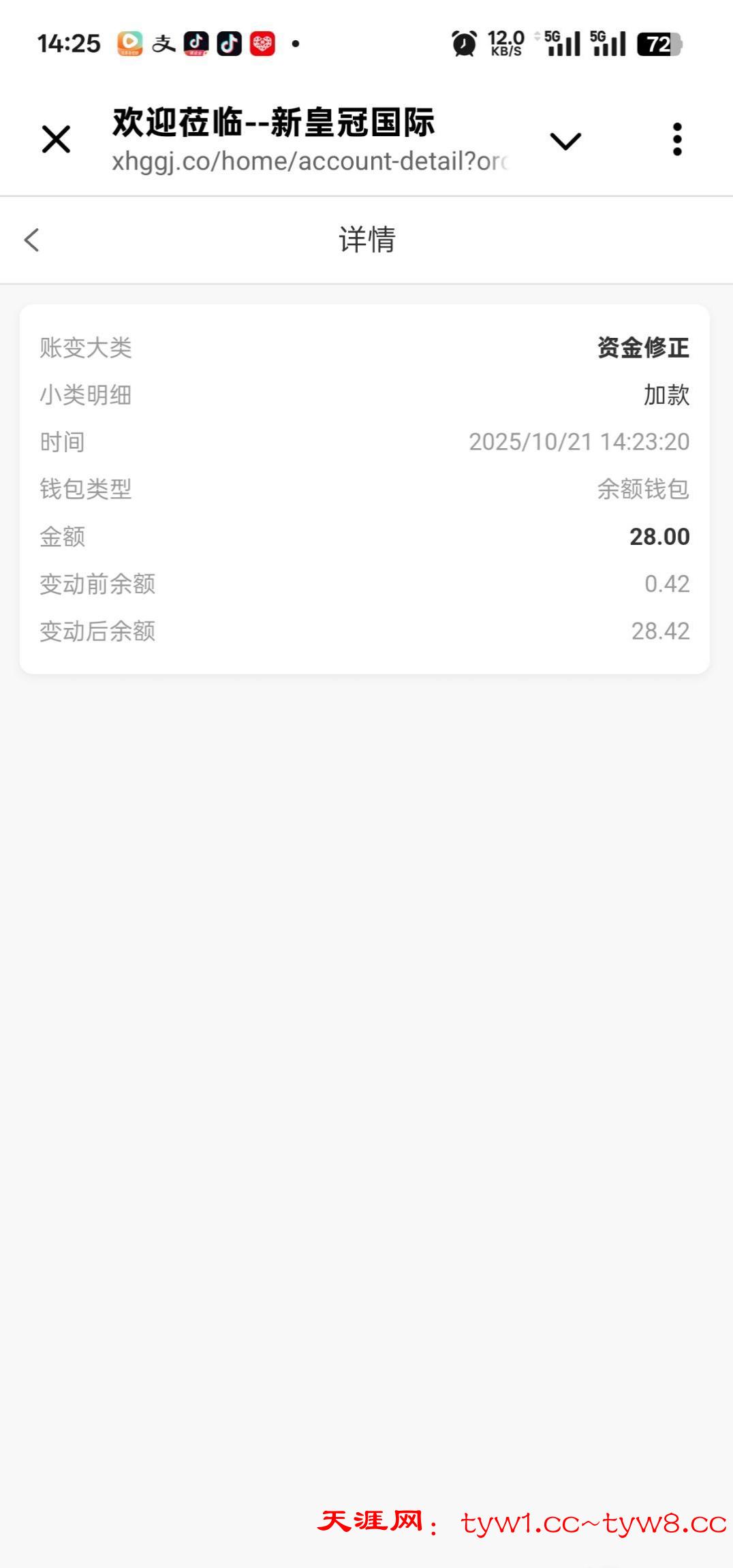Screen dimensions: 733x1568
Task: Open the browser overflow menu
Action: (x=676, y=140)
